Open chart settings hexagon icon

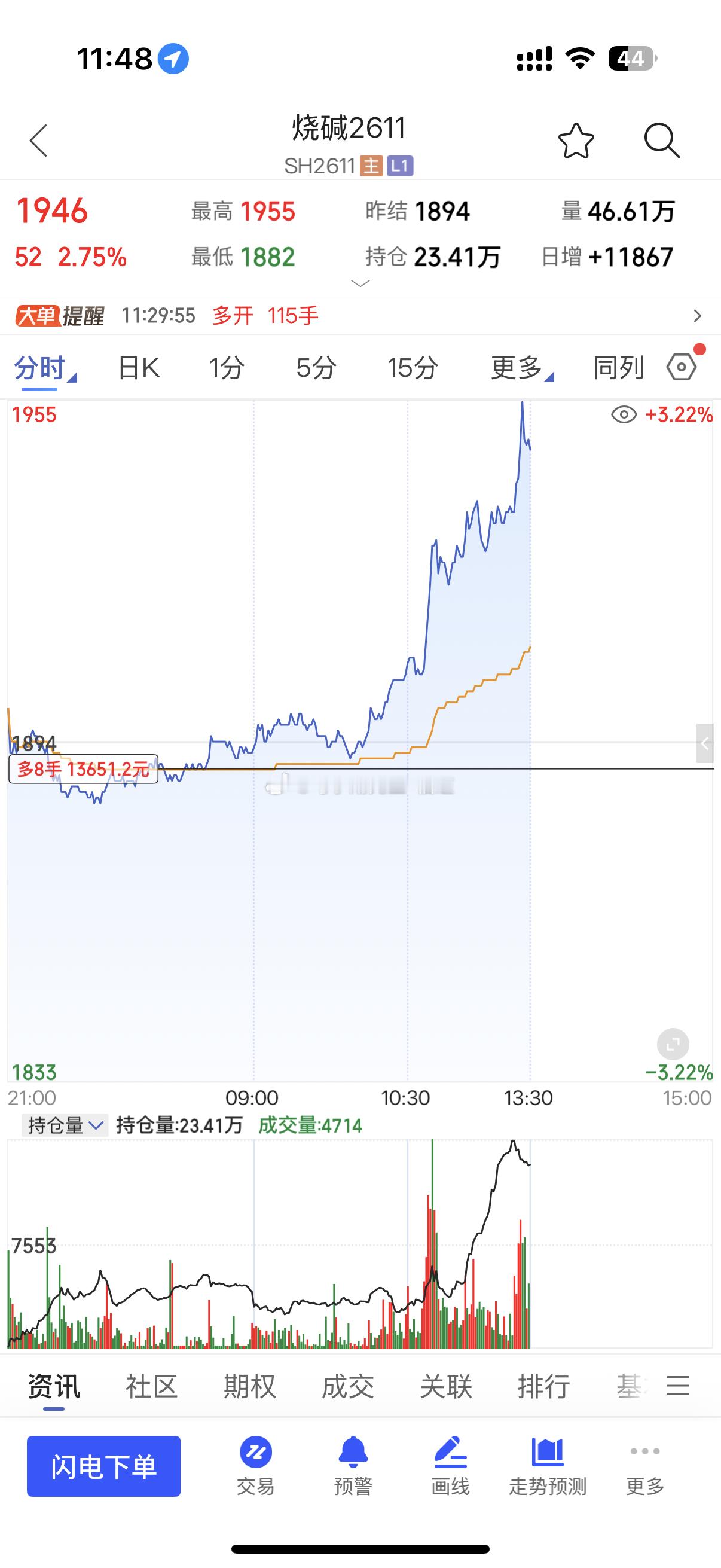click(682, 367)
